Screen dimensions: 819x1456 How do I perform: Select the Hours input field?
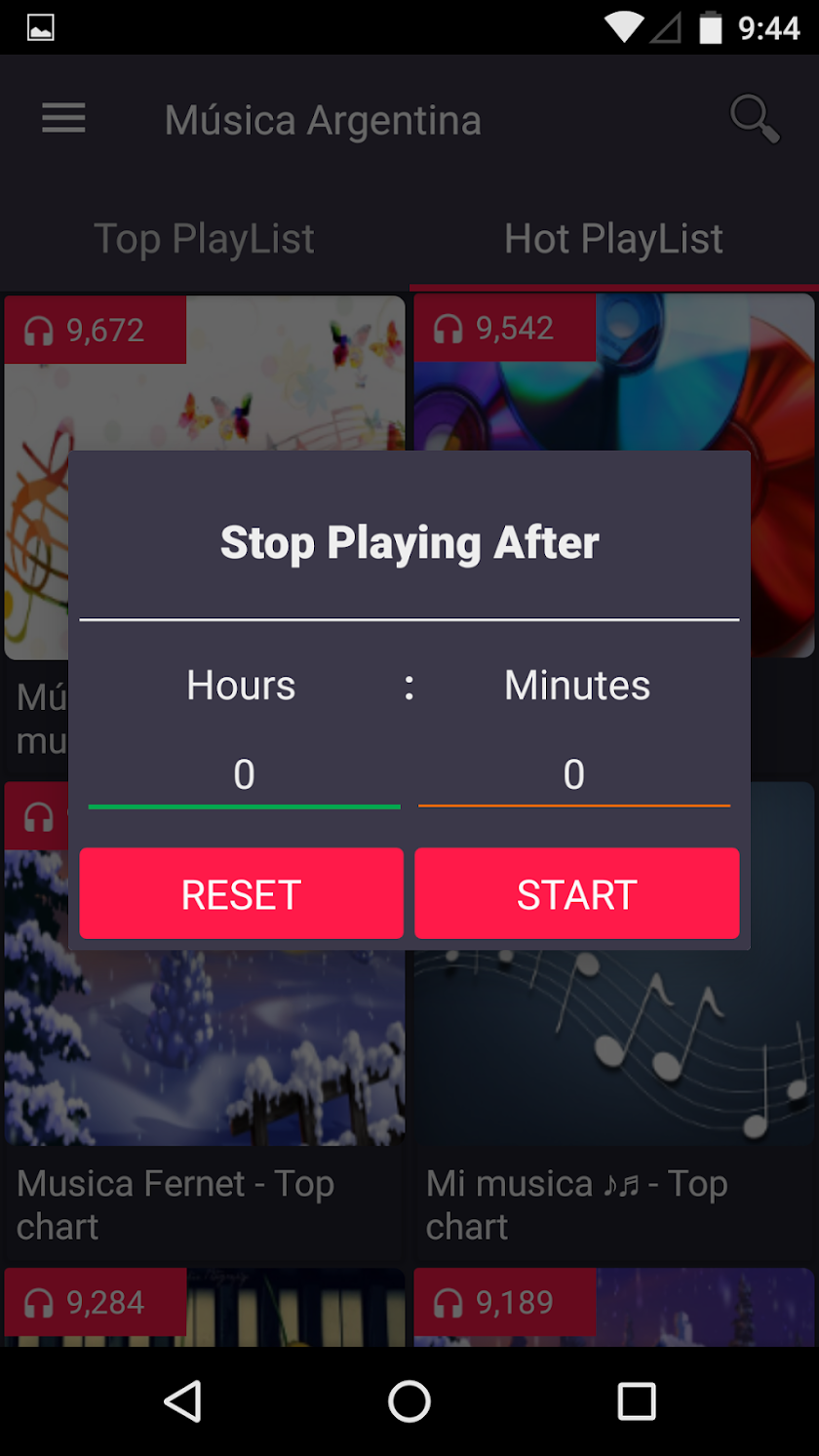point(244,775)
